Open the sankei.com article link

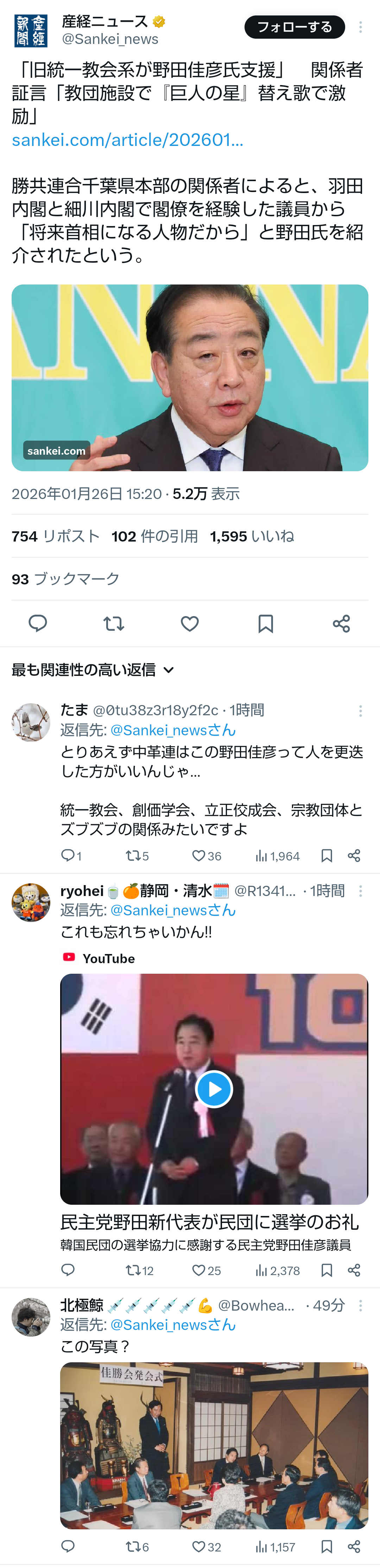point(127,140)
